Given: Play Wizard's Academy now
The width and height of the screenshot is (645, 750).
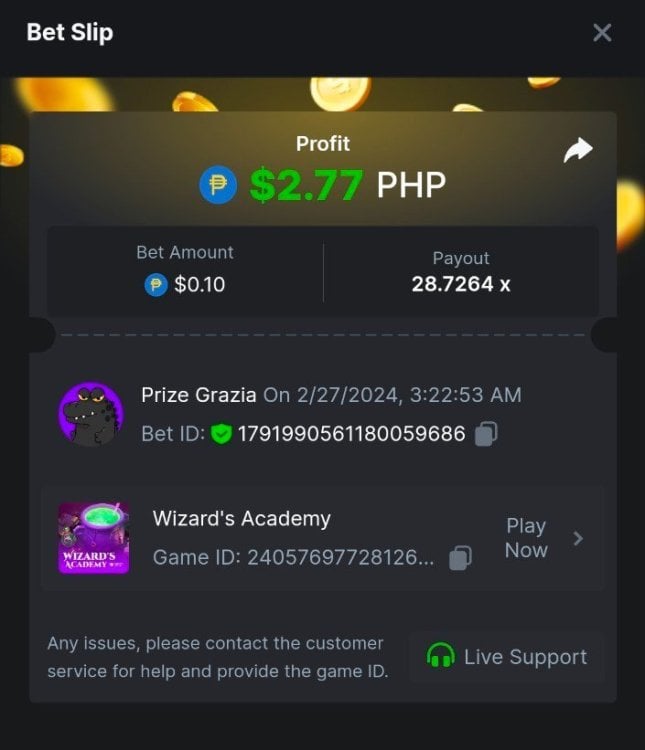Looking at the screenshot, I should point(542,538).
